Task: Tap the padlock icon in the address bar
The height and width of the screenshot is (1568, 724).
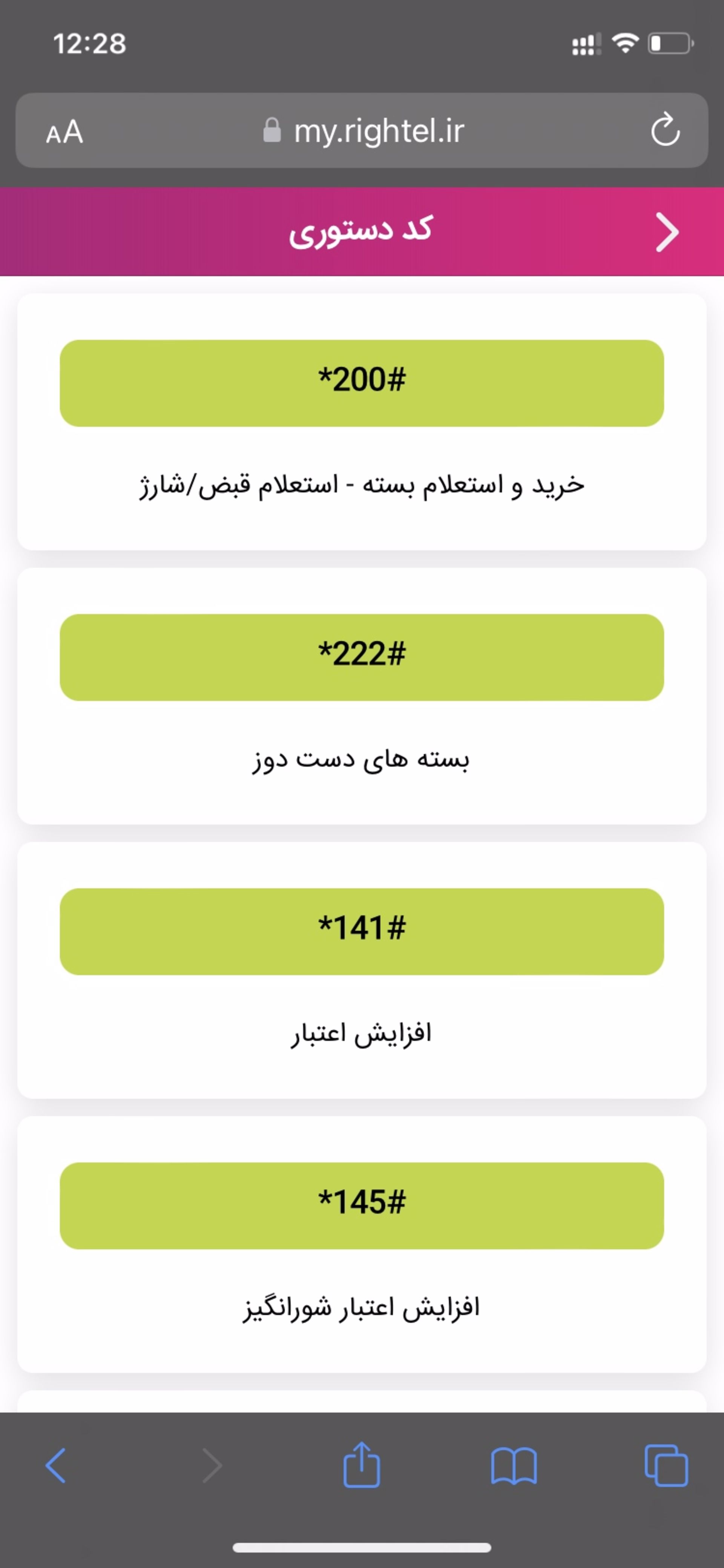Action: pyautogui.click(x=273, y=130)
